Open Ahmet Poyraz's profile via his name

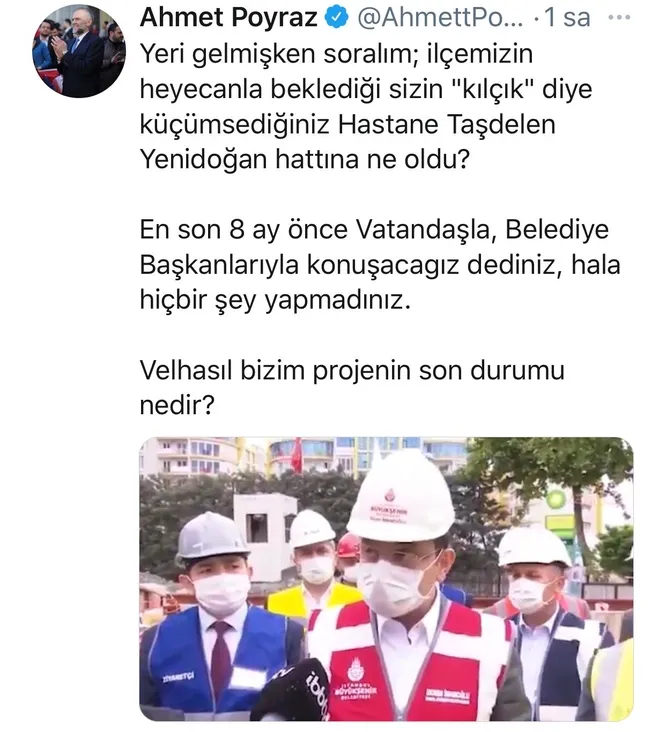pos(228,18)
